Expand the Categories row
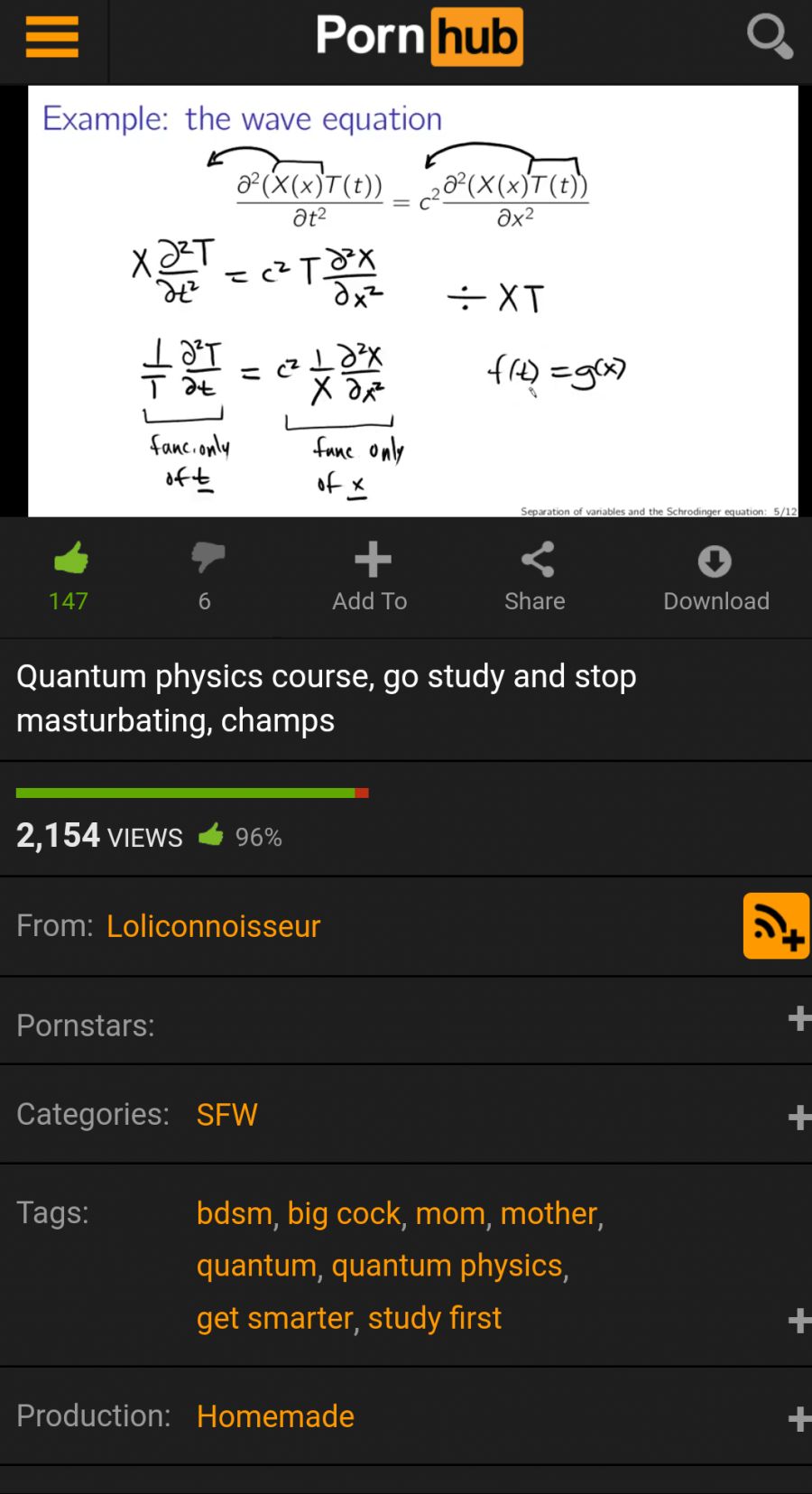The width and height of the screenshot is (812, 1494). 798,1118
